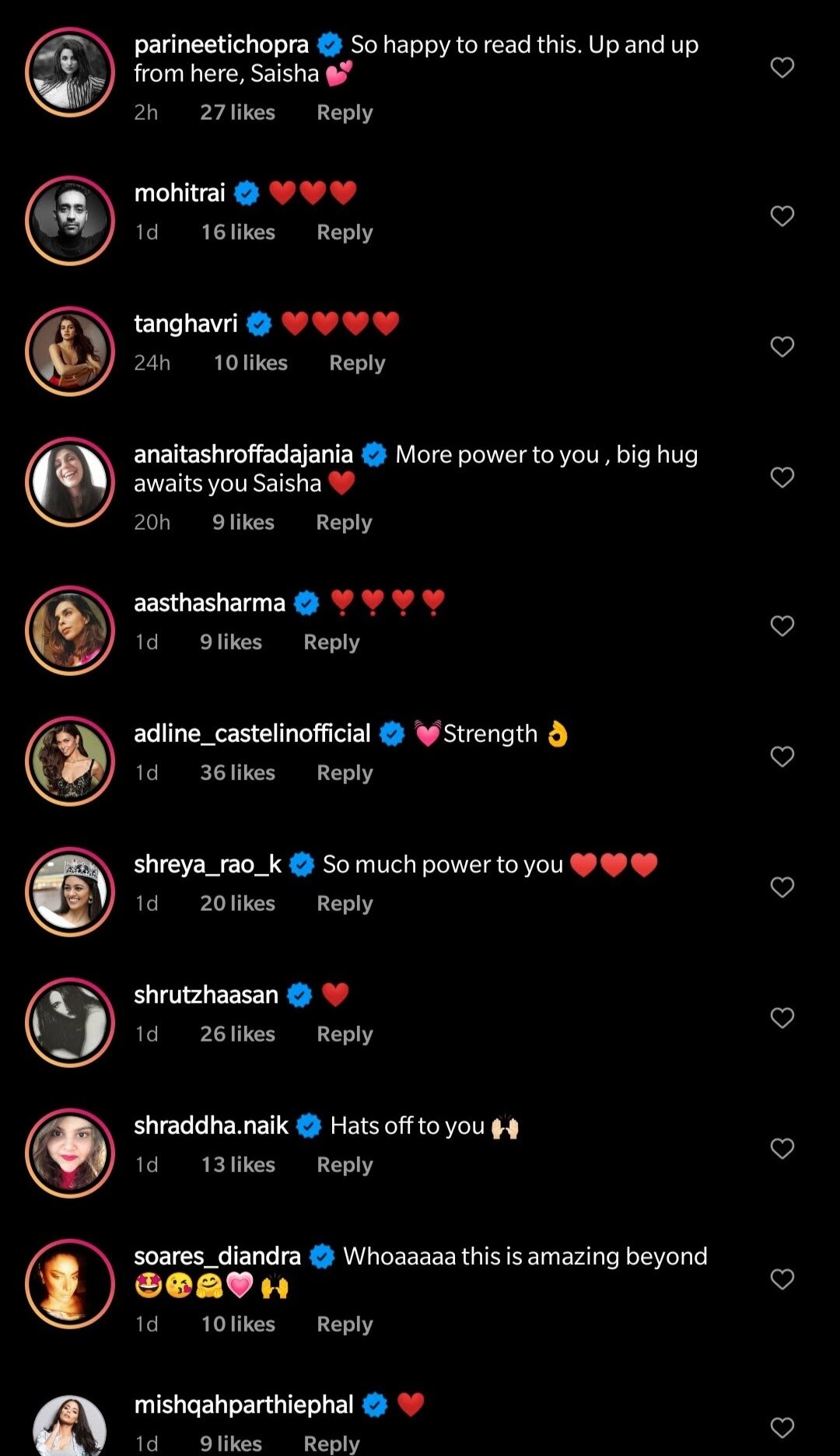Screen dimensions: 840x1456
Task: Like shrutzhaasan's heart comment
Action: [782, 1018]
